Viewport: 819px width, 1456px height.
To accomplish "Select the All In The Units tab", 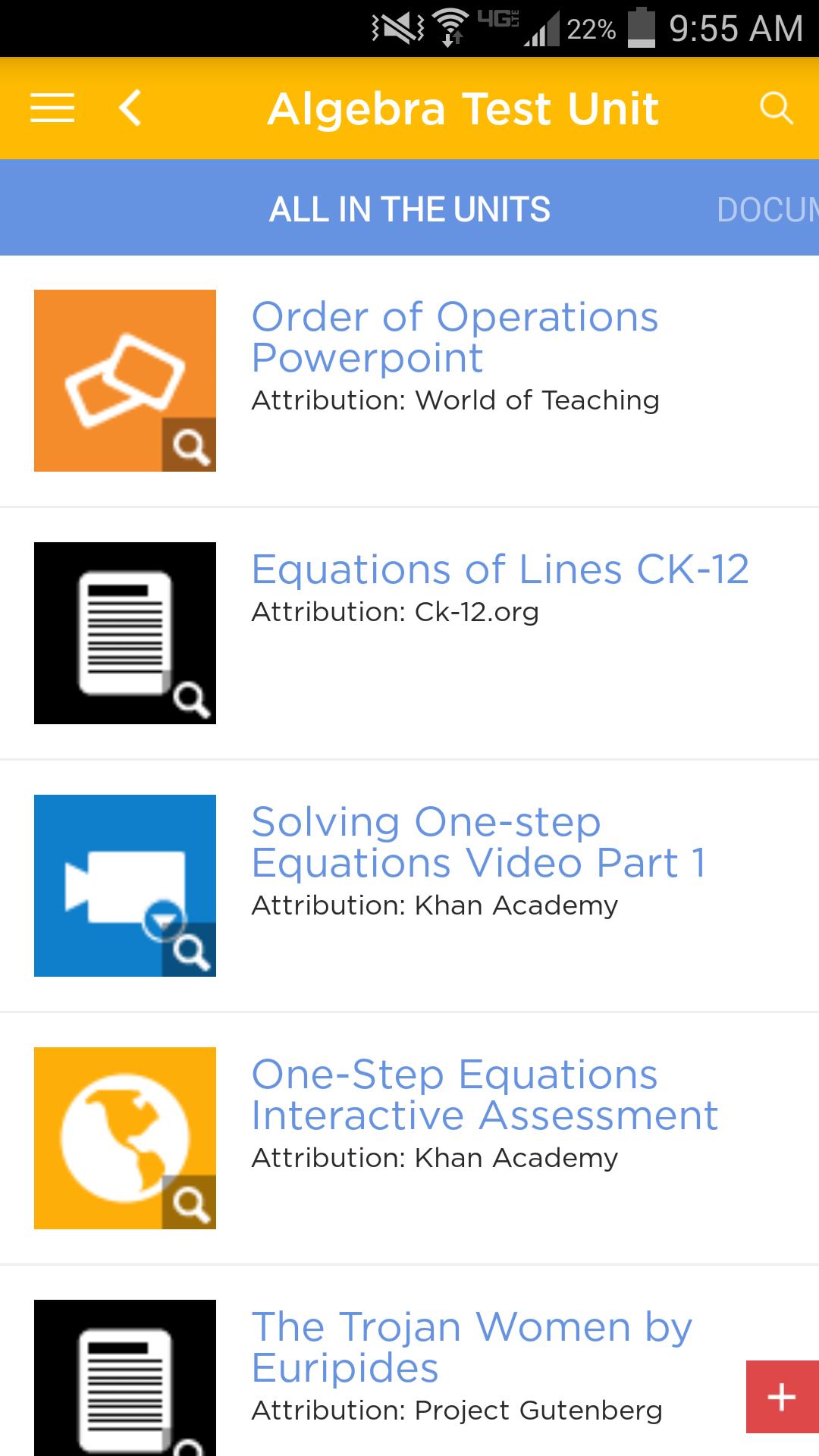I will 409,209.
